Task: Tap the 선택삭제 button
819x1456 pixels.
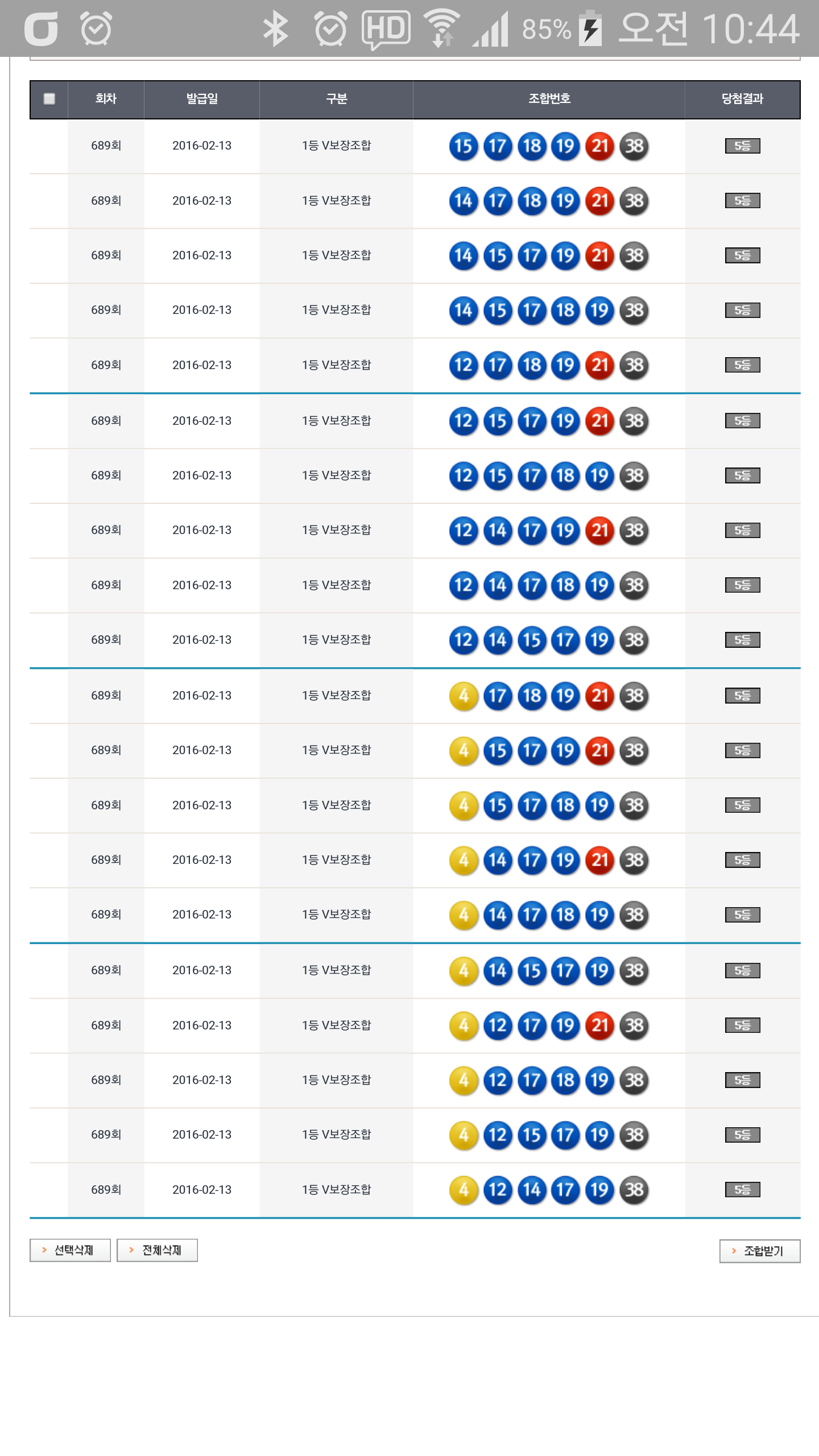Action: [x=70, y=1250]
